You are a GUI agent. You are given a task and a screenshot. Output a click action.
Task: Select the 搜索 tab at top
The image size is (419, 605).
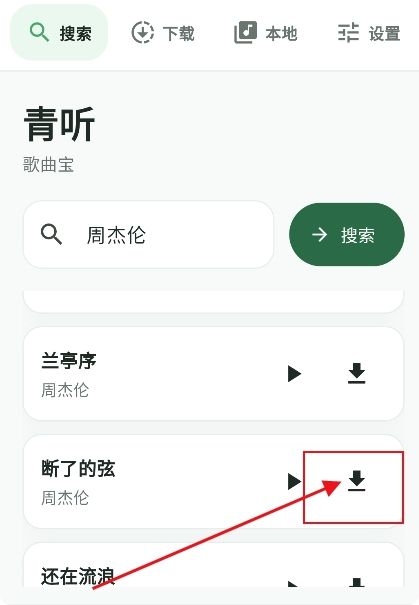tap(59, 33)
